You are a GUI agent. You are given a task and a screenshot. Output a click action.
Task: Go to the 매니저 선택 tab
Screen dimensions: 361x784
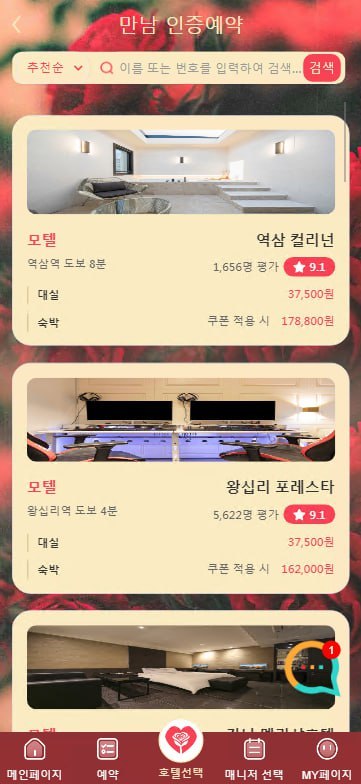click(x=254, y=760)
